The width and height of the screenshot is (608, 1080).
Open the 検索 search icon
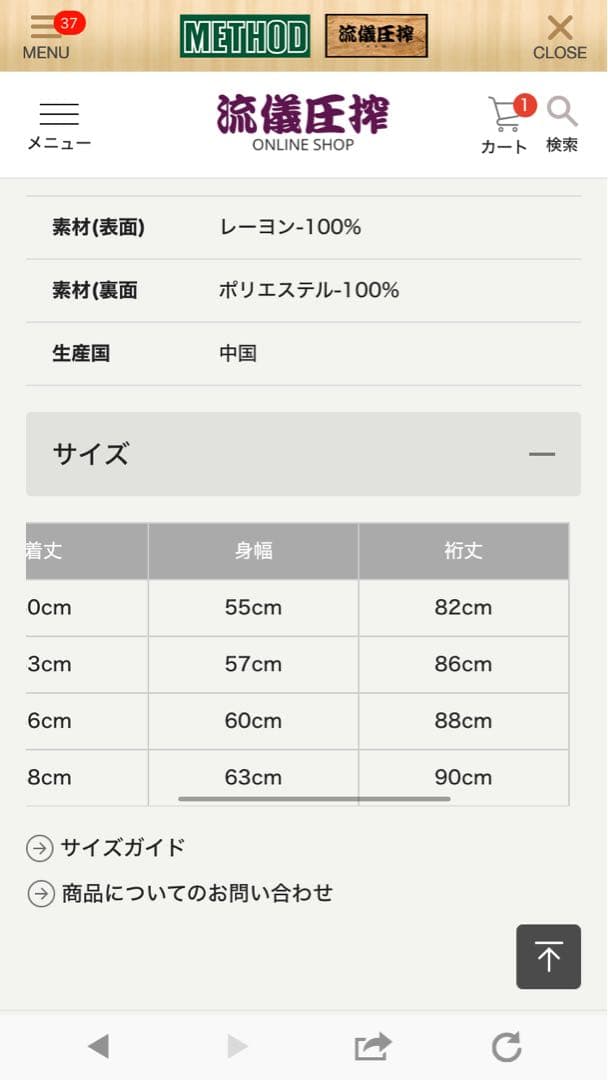click(562, 124)
